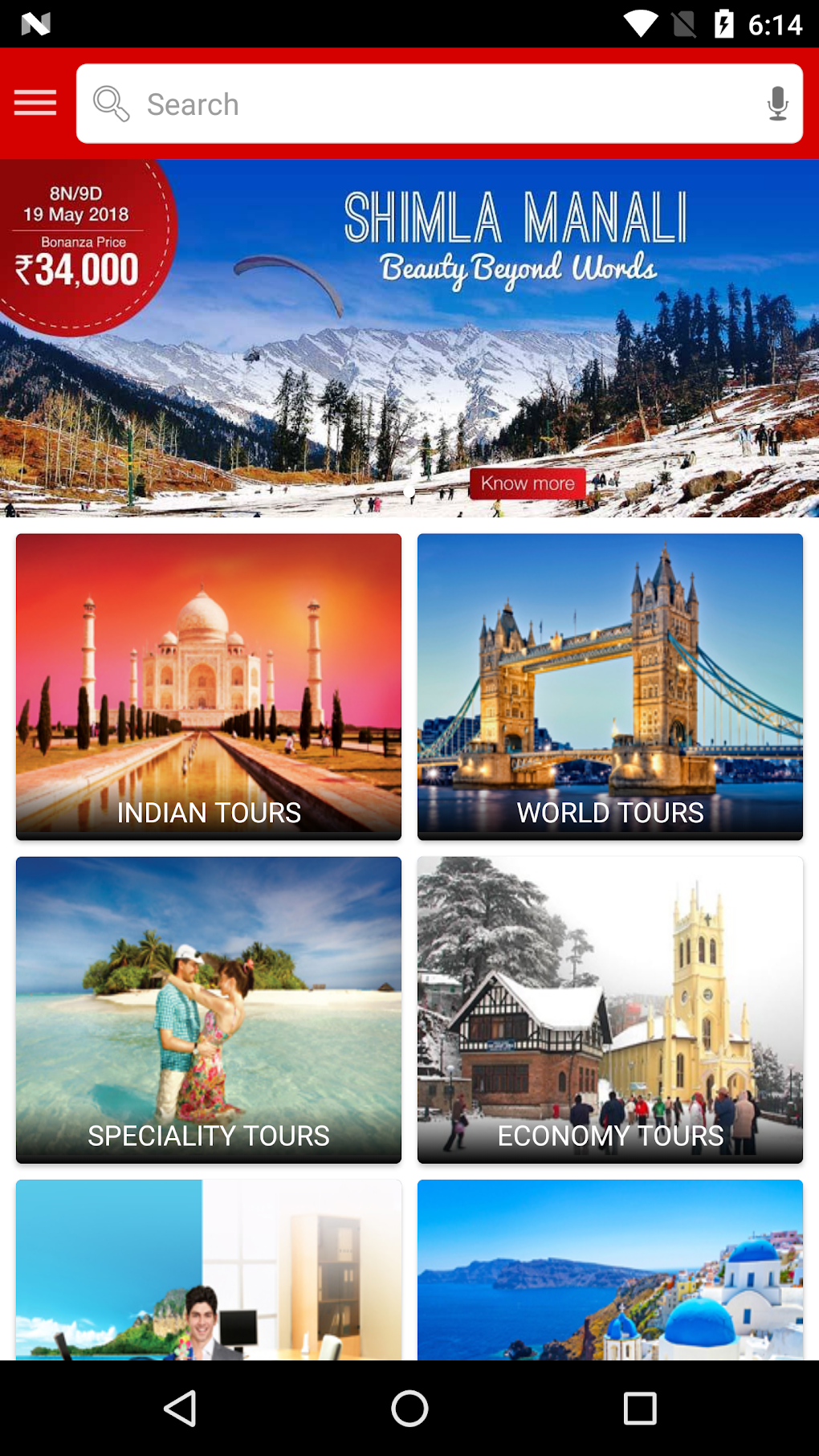Tap Know more on Shimla Manali banner
819x1456 pixels.
[528, 483]
